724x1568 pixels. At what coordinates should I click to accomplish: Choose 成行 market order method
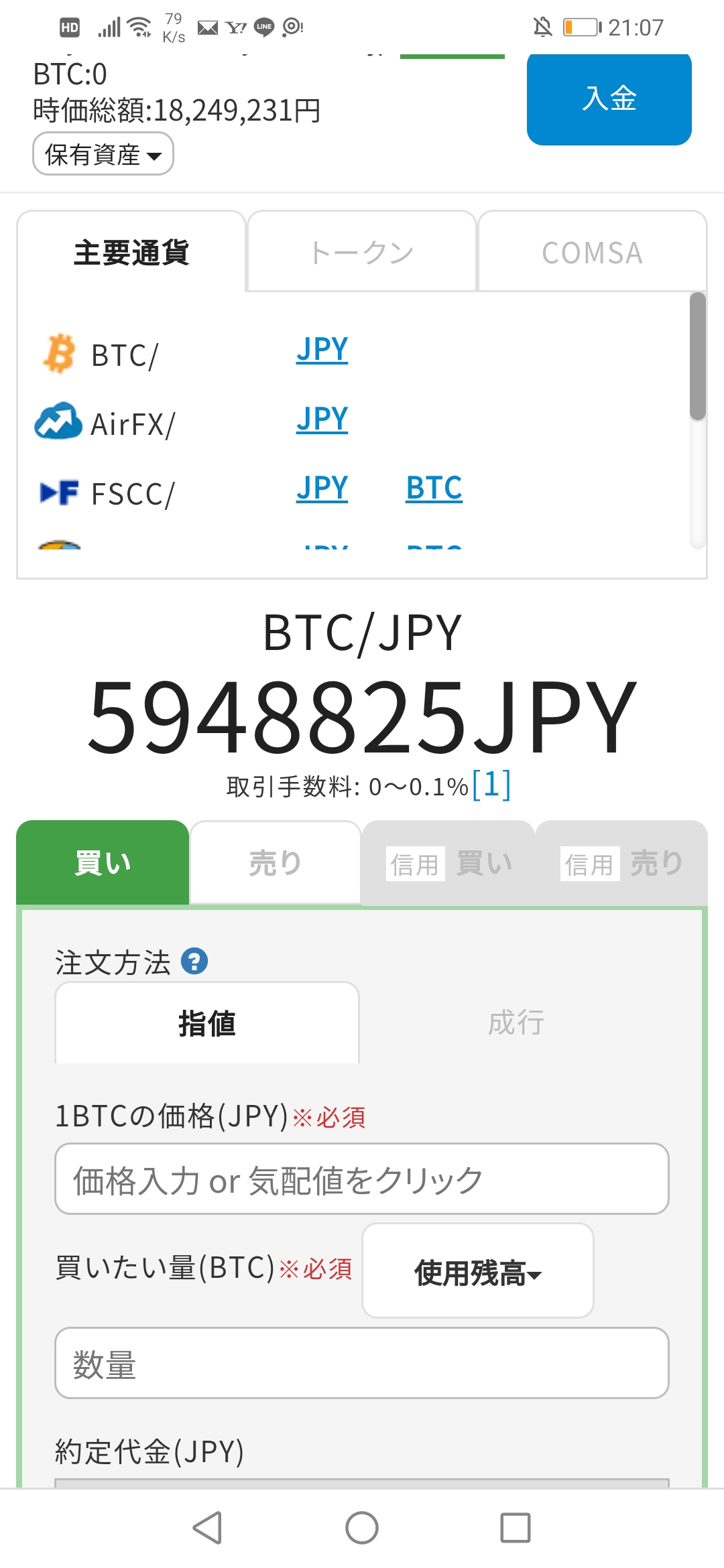point(516,1023)
